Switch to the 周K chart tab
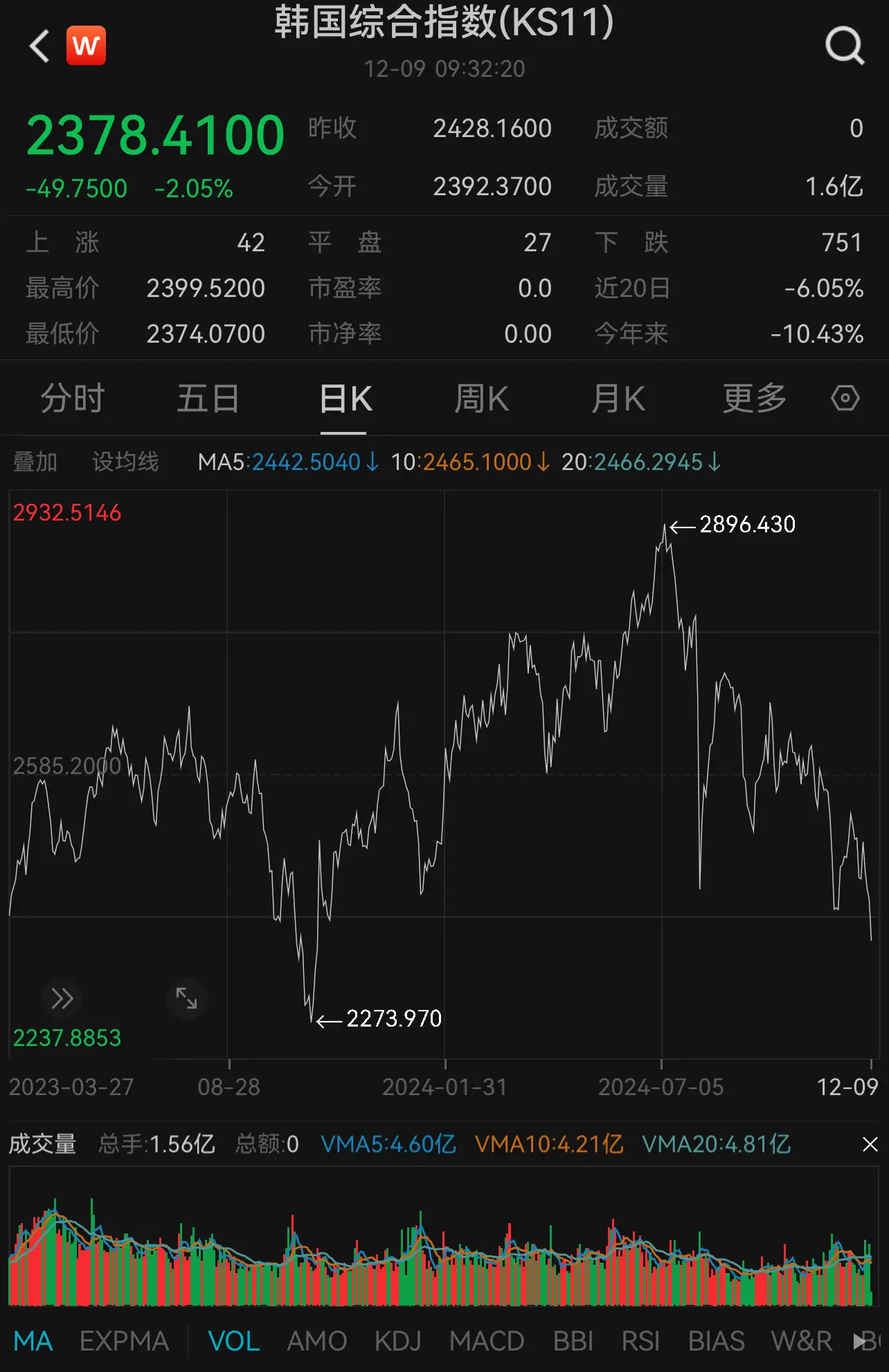The height and width of the screenshot is (1372, 889). (482, 399)
